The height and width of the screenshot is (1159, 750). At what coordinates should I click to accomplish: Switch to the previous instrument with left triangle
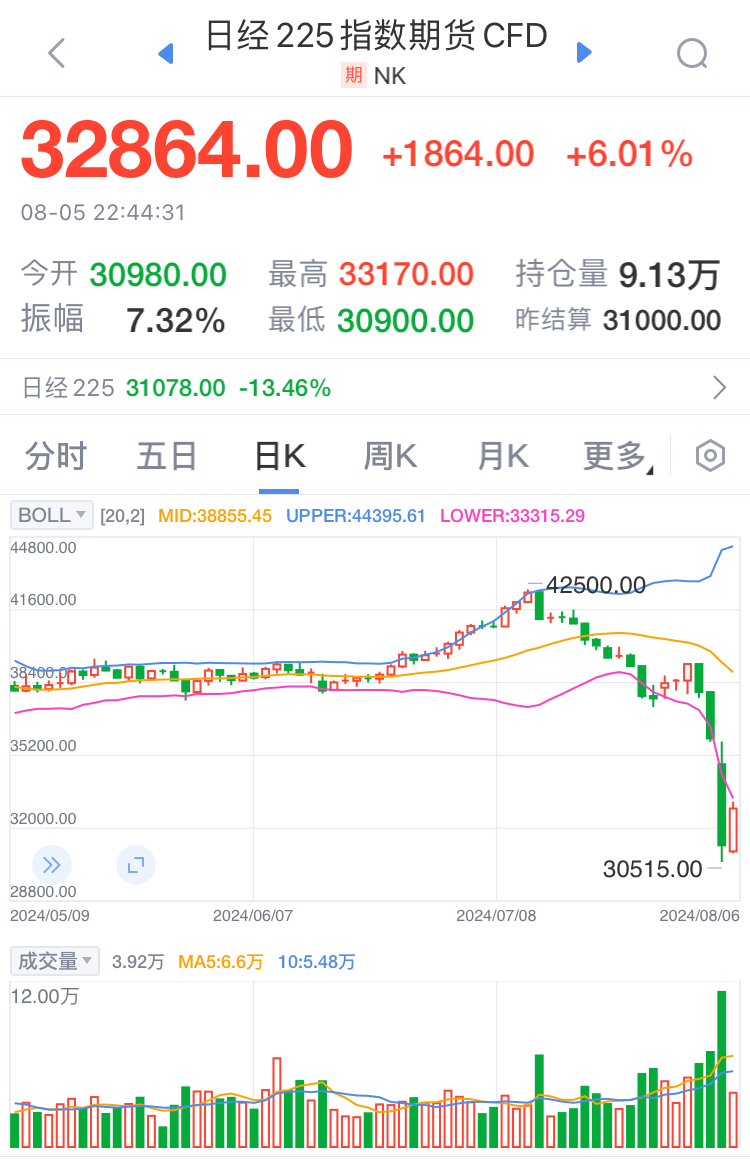(x=166, y=53)
